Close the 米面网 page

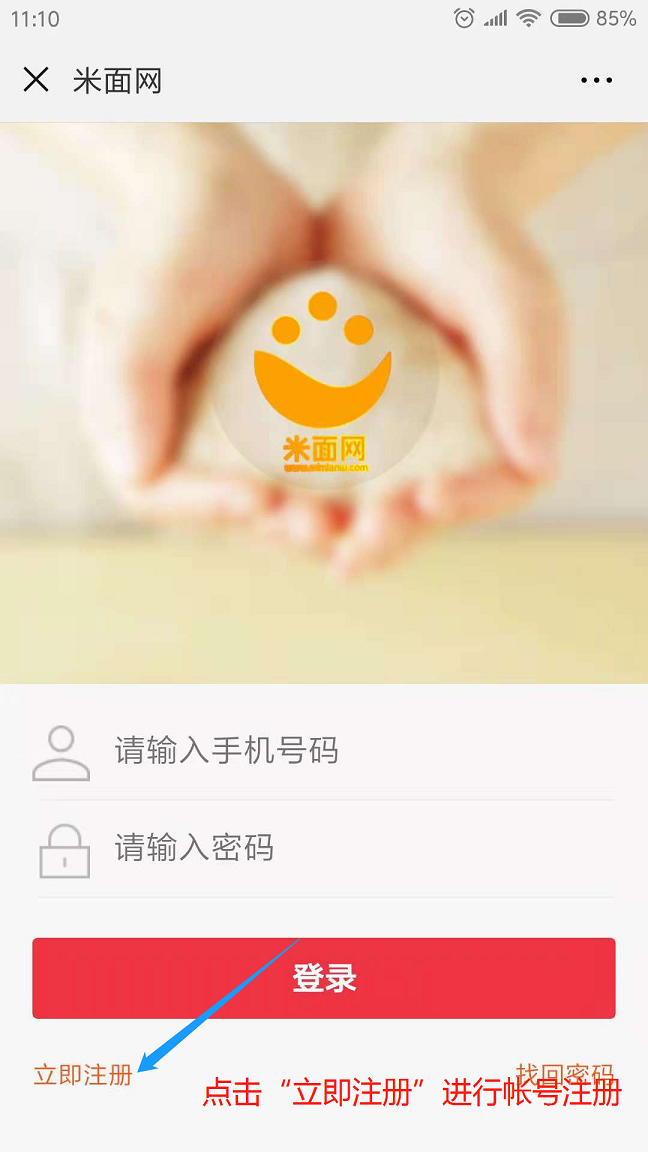pyautogui.click(x=36, y=80)
